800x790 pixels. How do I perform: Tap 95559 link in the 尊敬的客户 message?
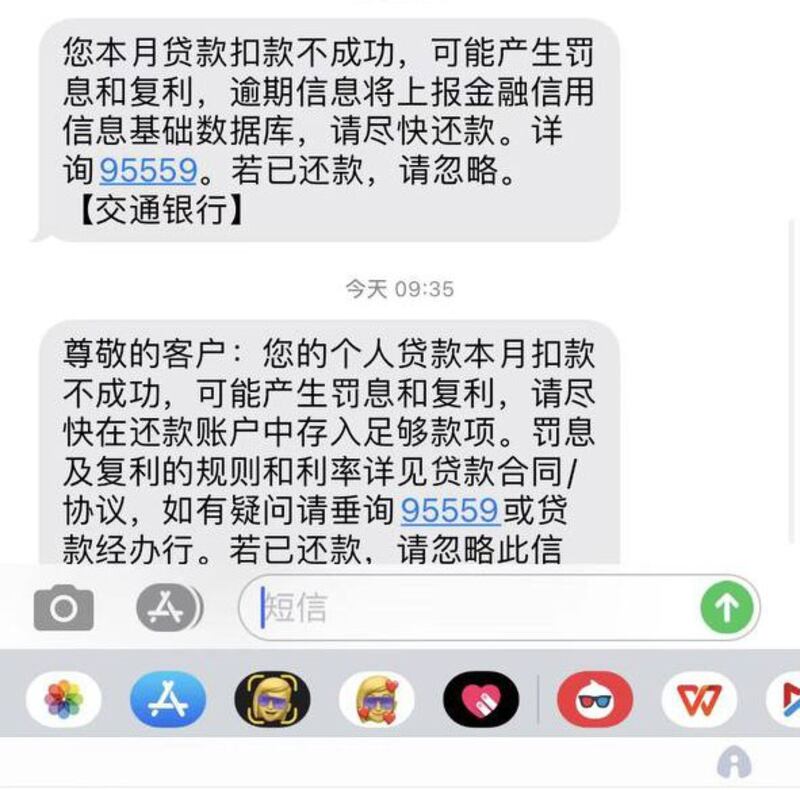click(450, 510)
